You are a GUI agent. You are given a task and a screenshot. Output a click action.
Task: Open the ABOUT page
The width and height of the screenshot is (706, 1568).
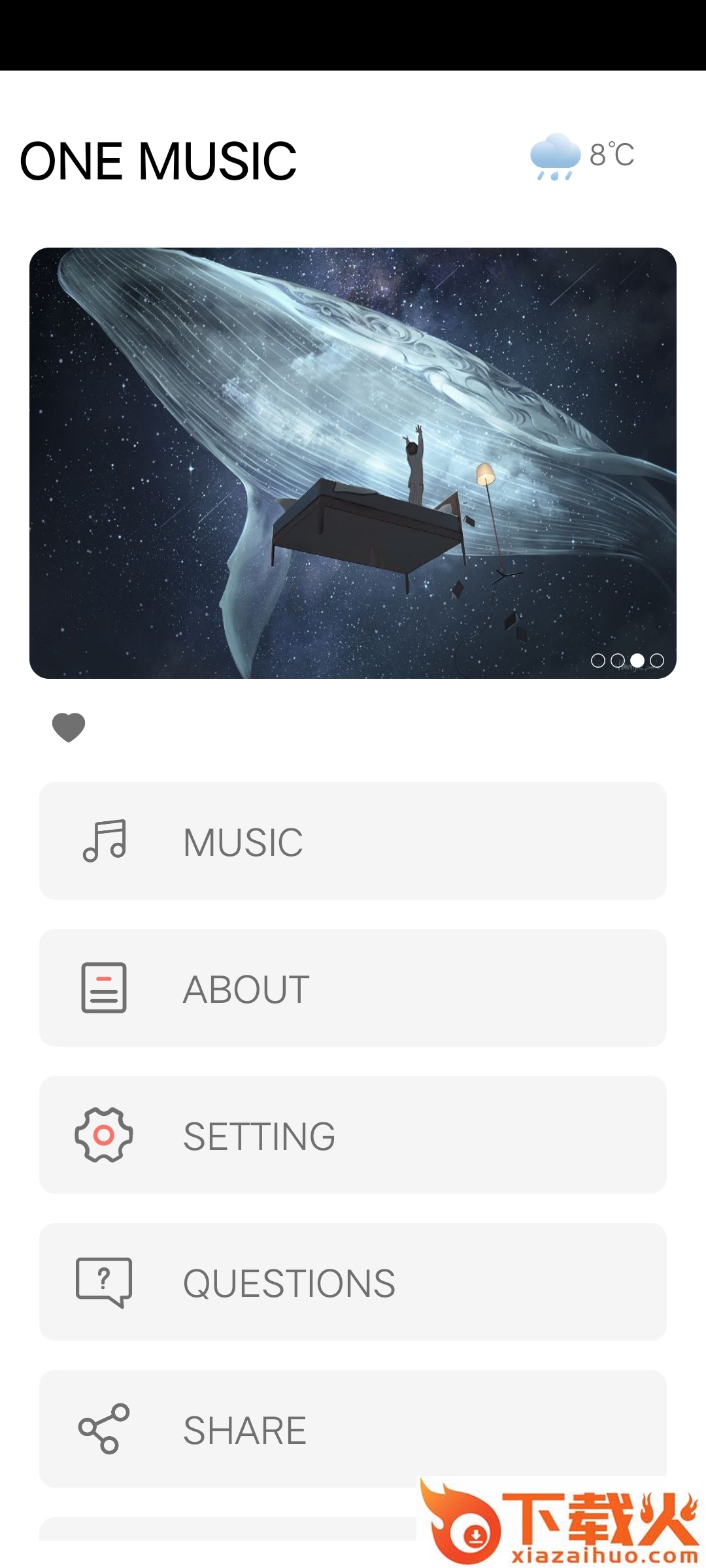[x=353, y=988]
